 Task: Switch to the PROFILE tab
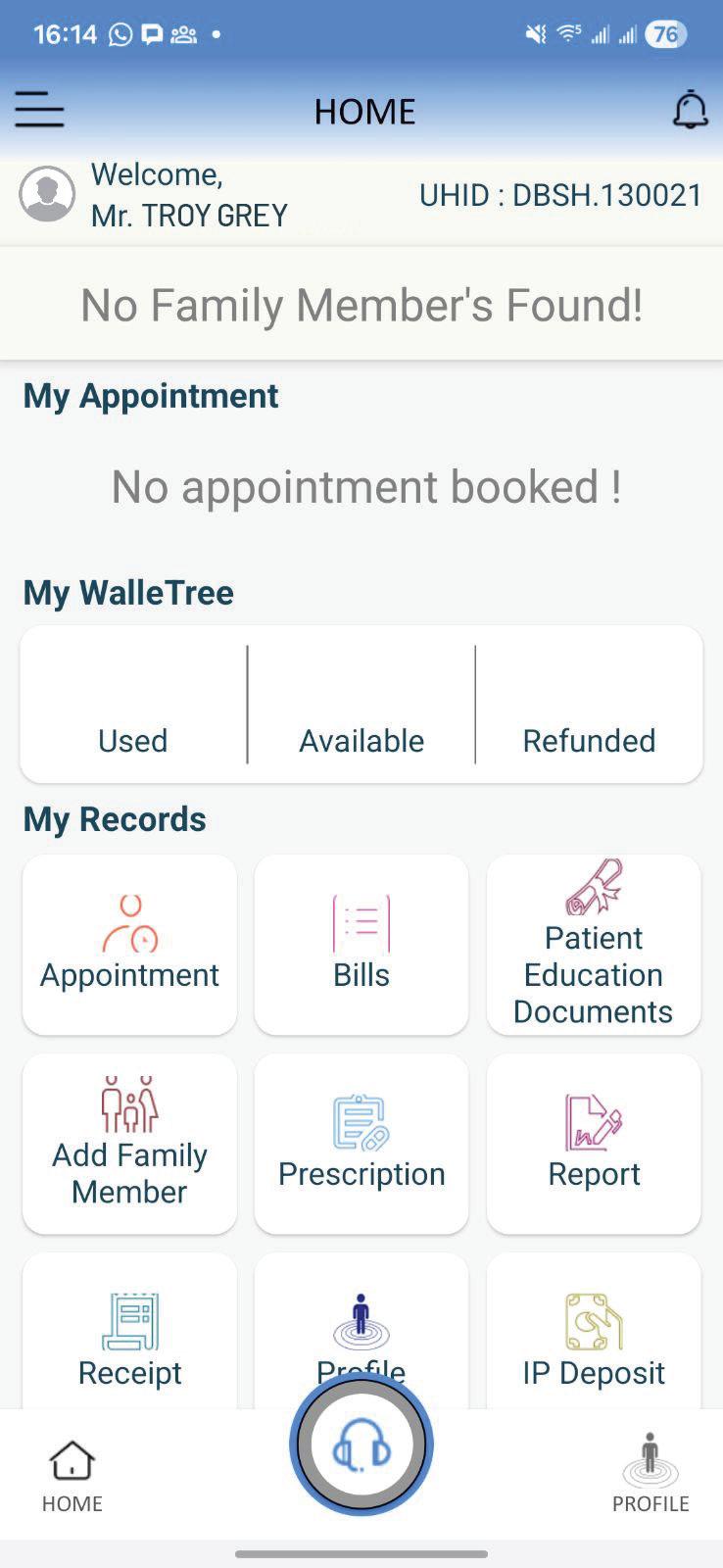(651, 1476)
